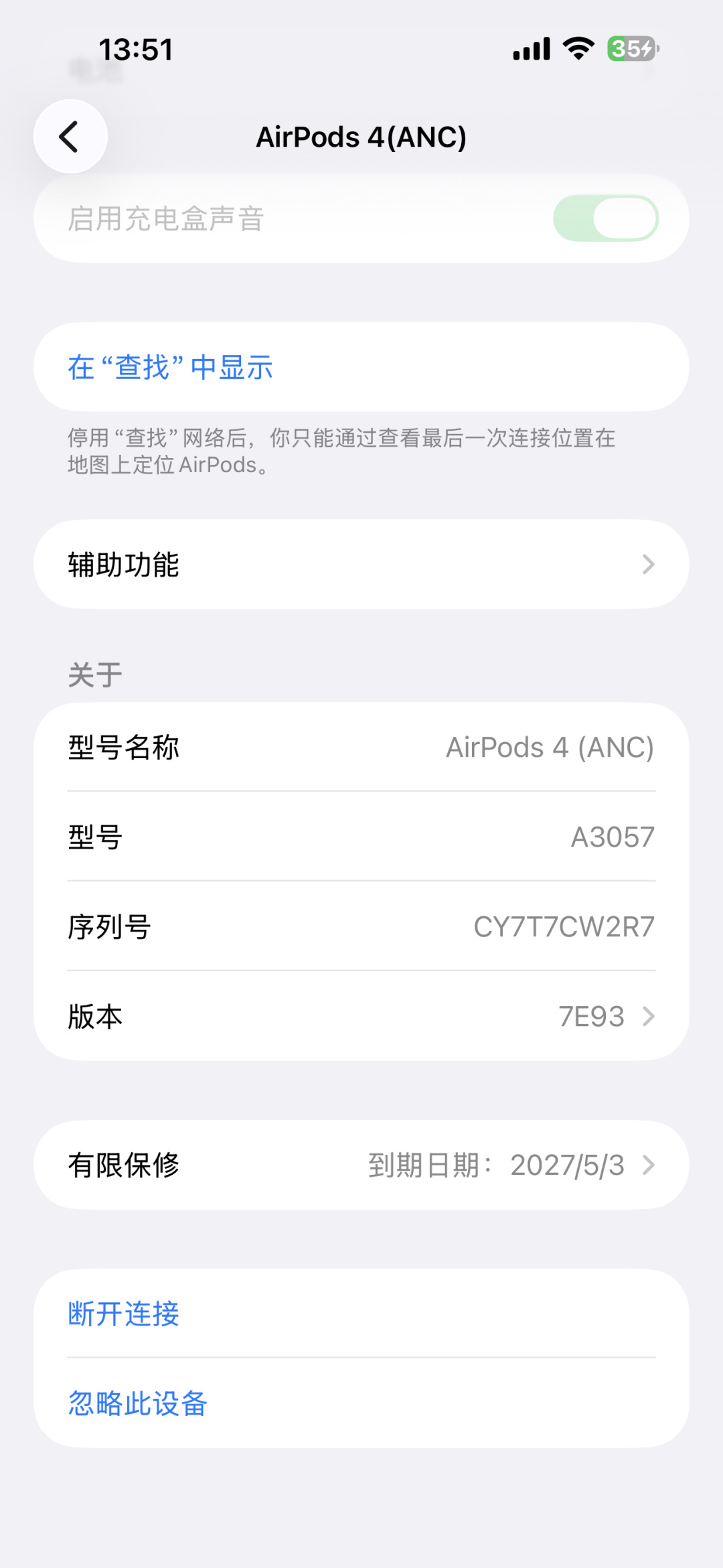723x1568 pixels.
Task: Go back using the top-left arrow
Action: pos(70,137)
